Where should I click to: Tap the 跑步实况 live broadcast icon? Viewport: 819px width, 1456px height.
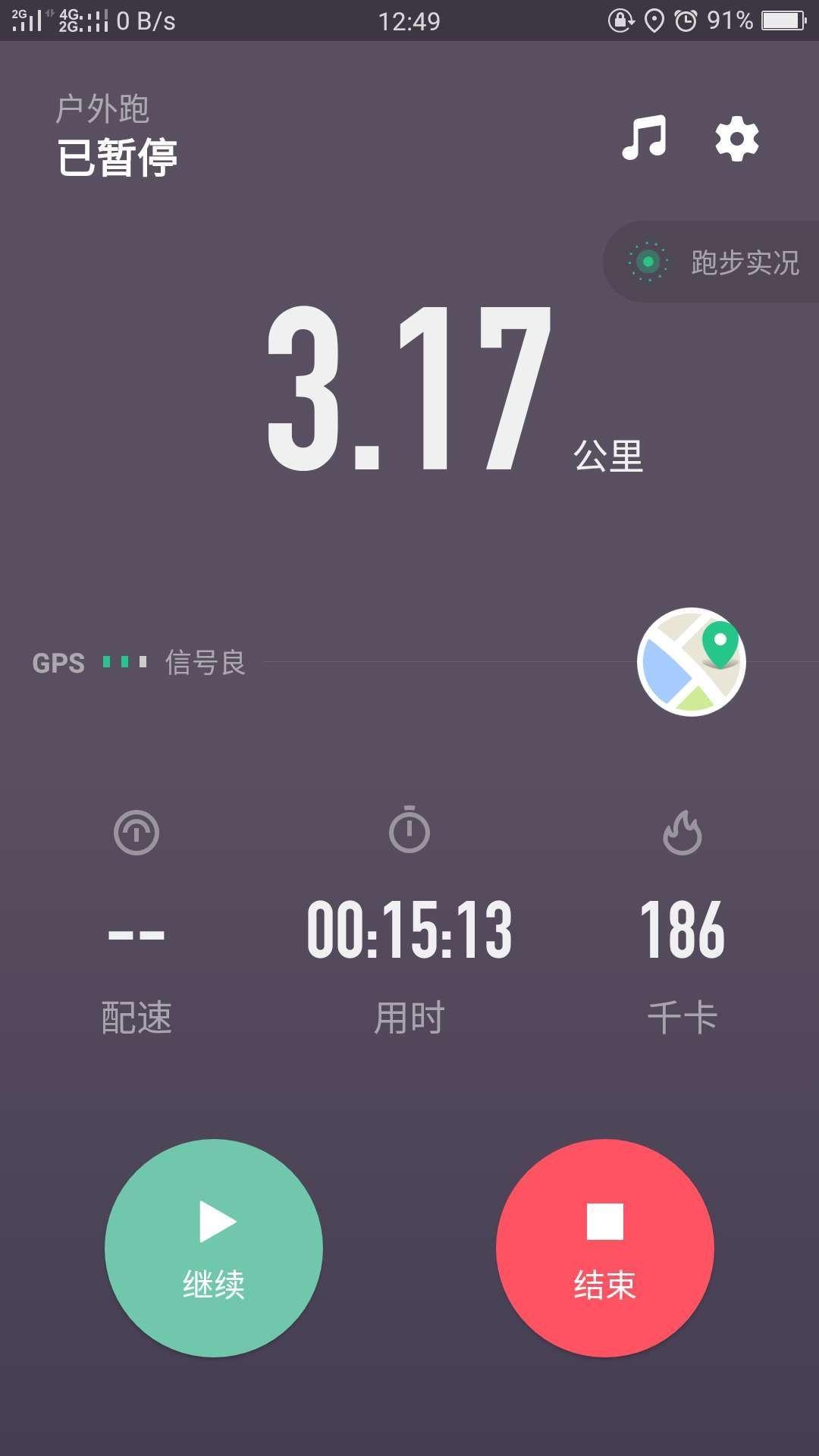pos(648,262)
